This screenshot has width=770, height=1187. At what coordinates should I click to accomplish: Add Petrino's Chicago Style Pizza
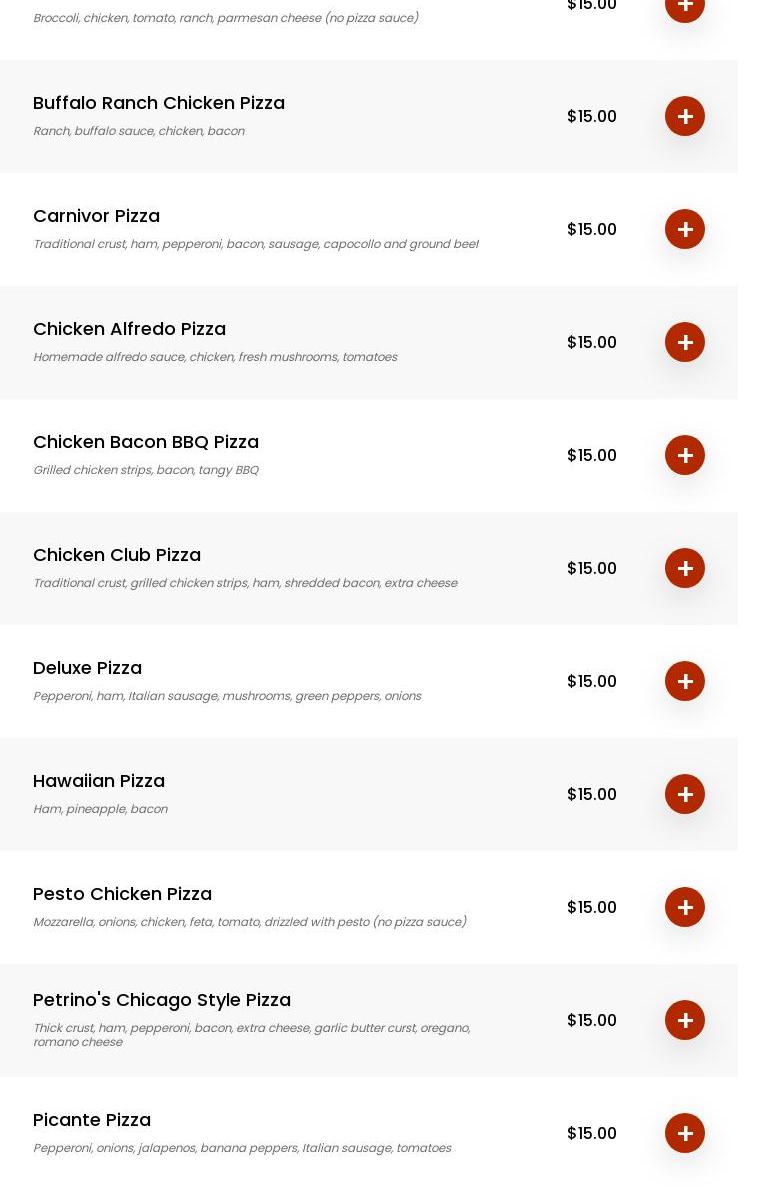click(x=685, y=1020)
